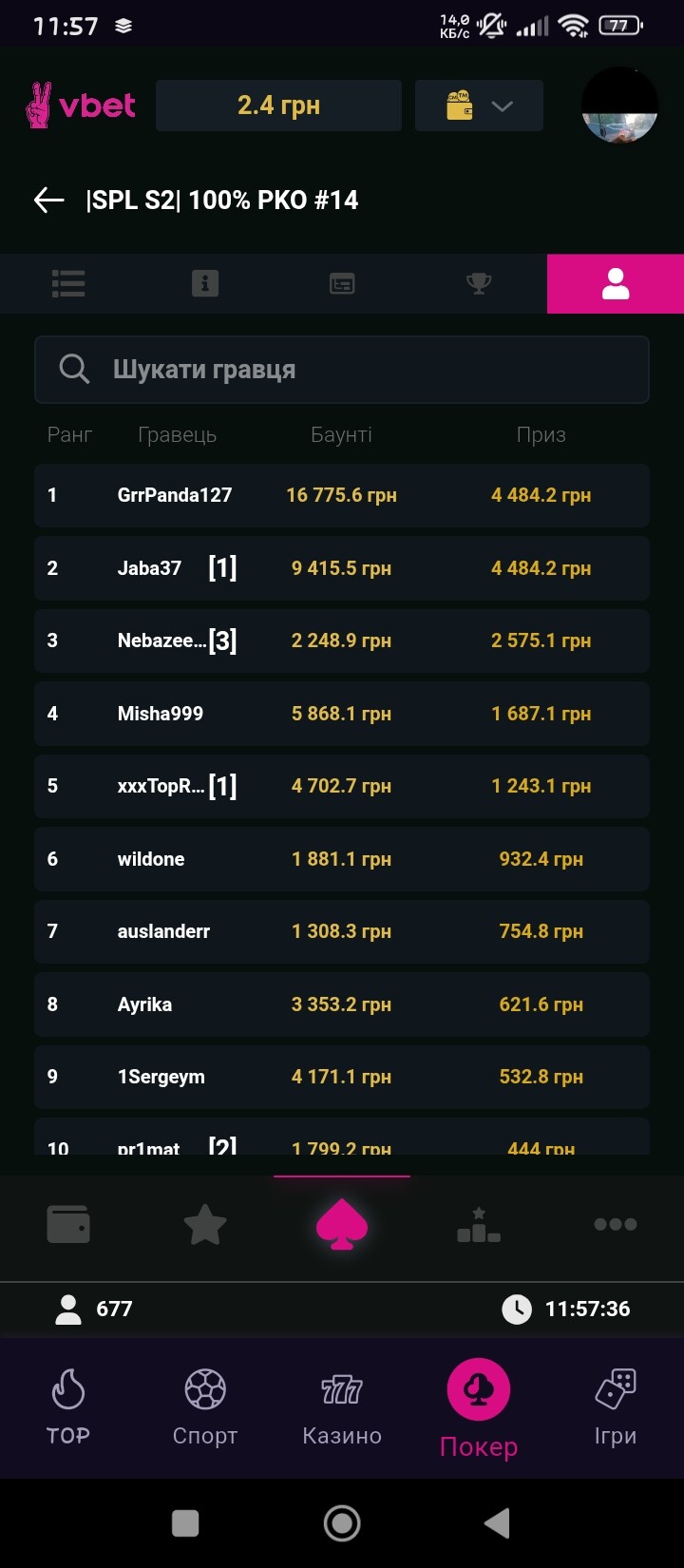Select player Misha999 row
The width and height of the screenshot is (684, 1568).
coord(342,714)
